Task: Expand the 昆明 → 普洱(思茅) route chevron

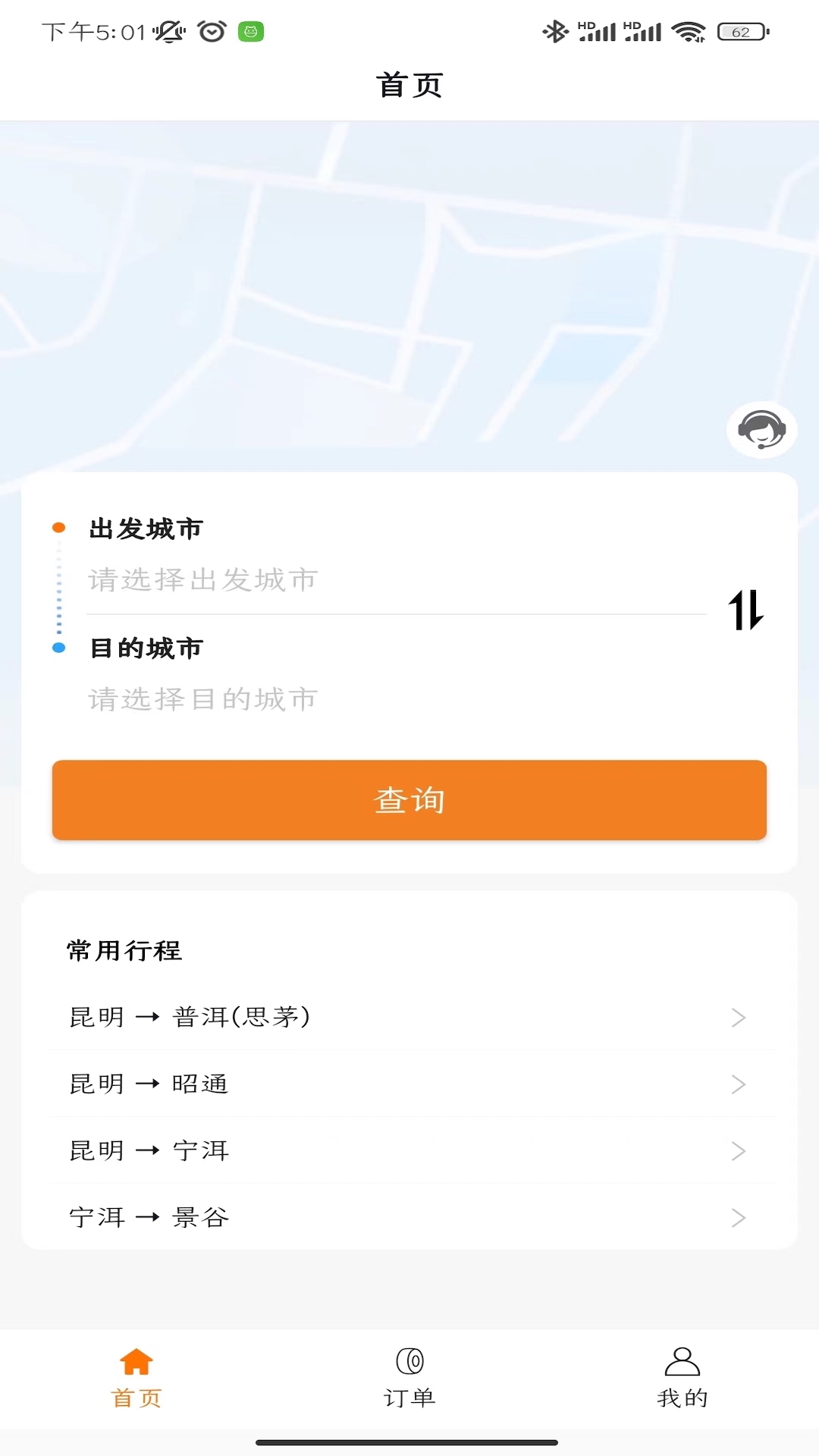Action: coord(739,1018)
